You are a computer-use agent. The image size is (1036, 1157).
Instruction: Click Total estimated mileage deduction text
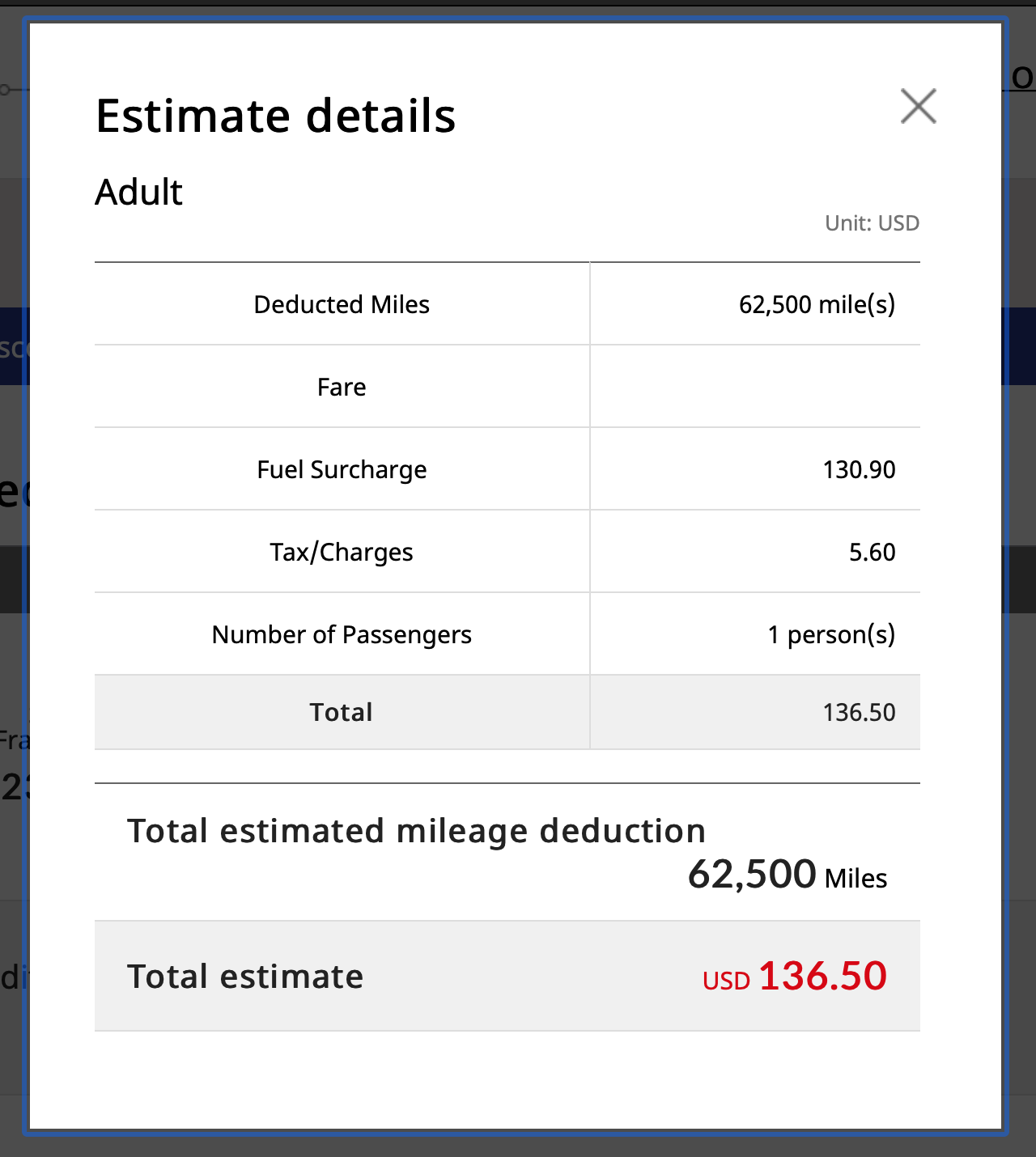(416, 830)
